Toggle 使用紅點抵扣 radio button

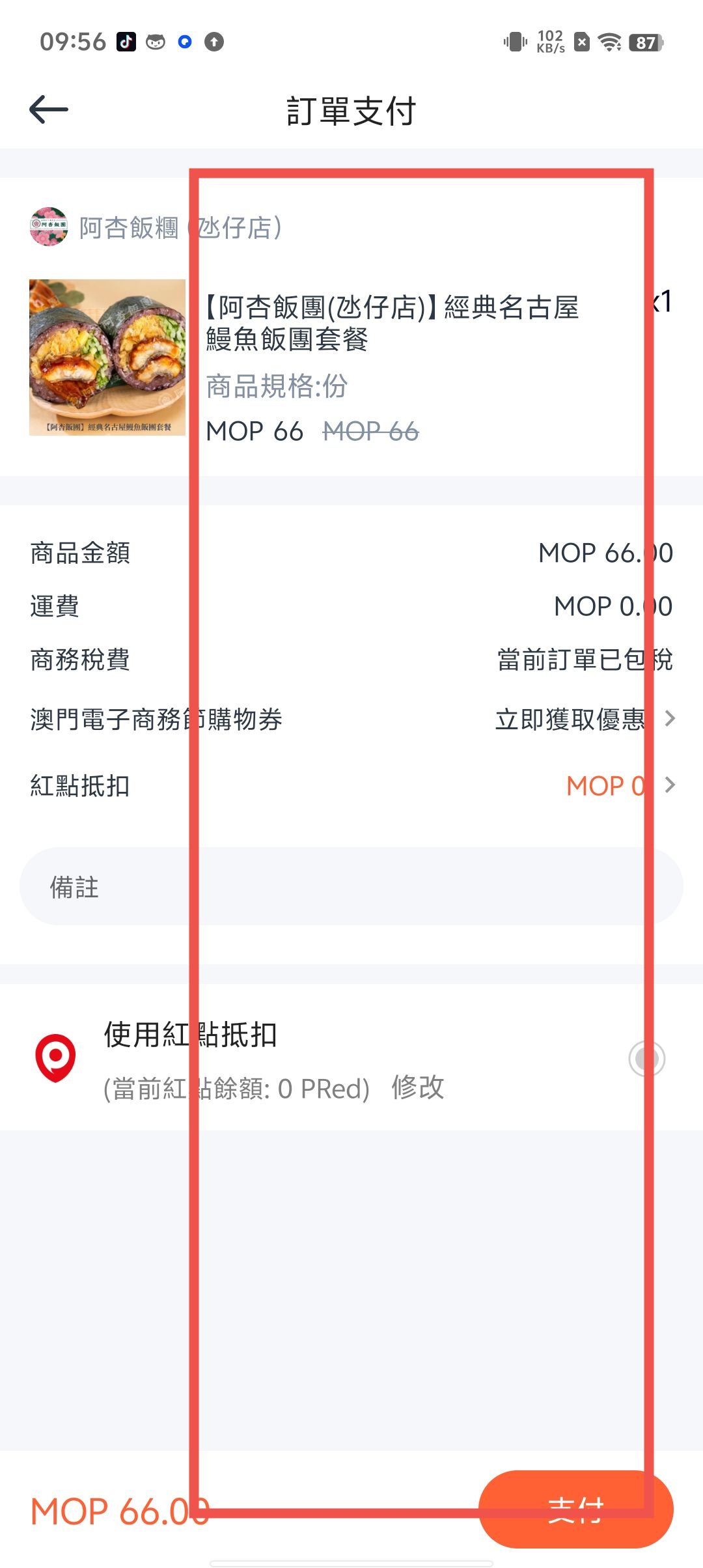pos(646,1059)
